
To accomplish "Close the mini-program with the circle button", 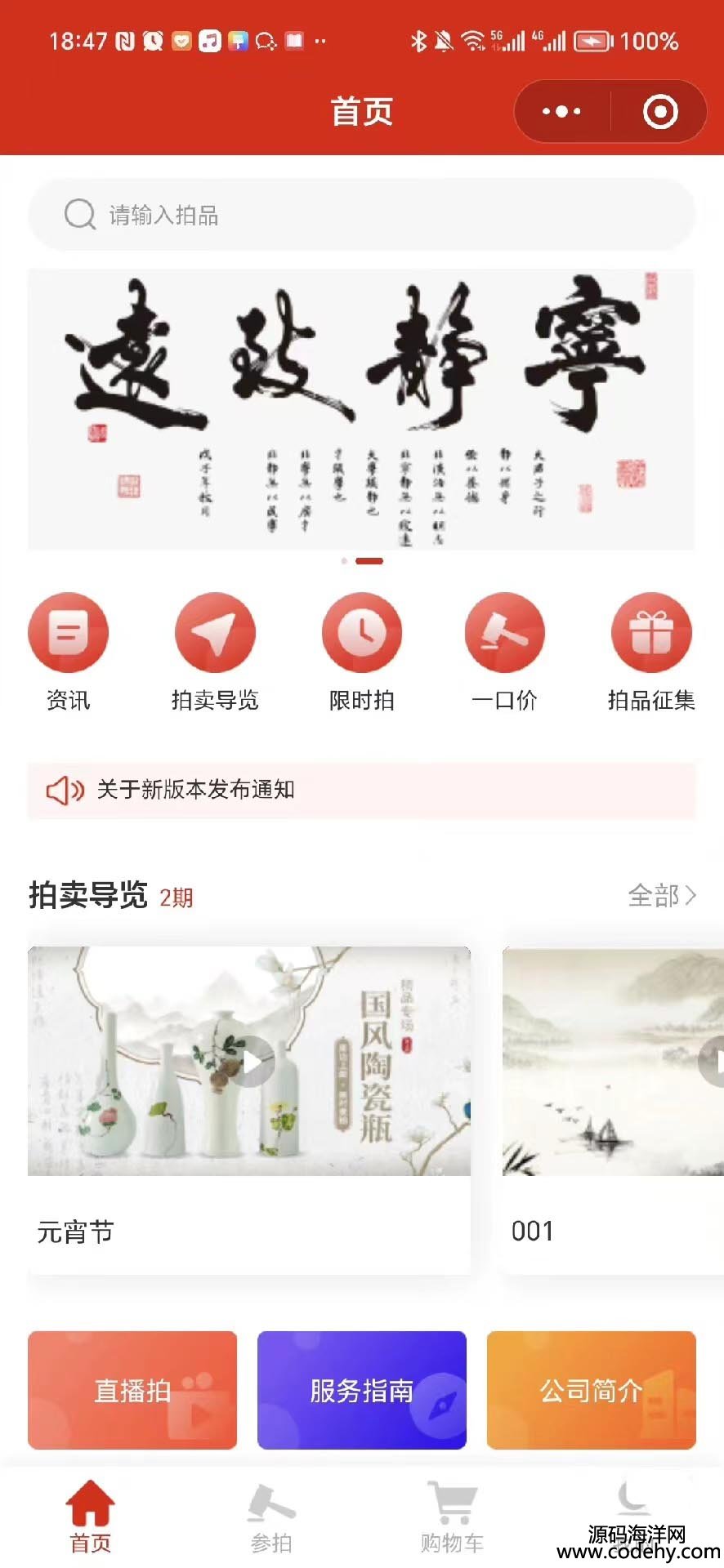I will click(x=660, y=112).
